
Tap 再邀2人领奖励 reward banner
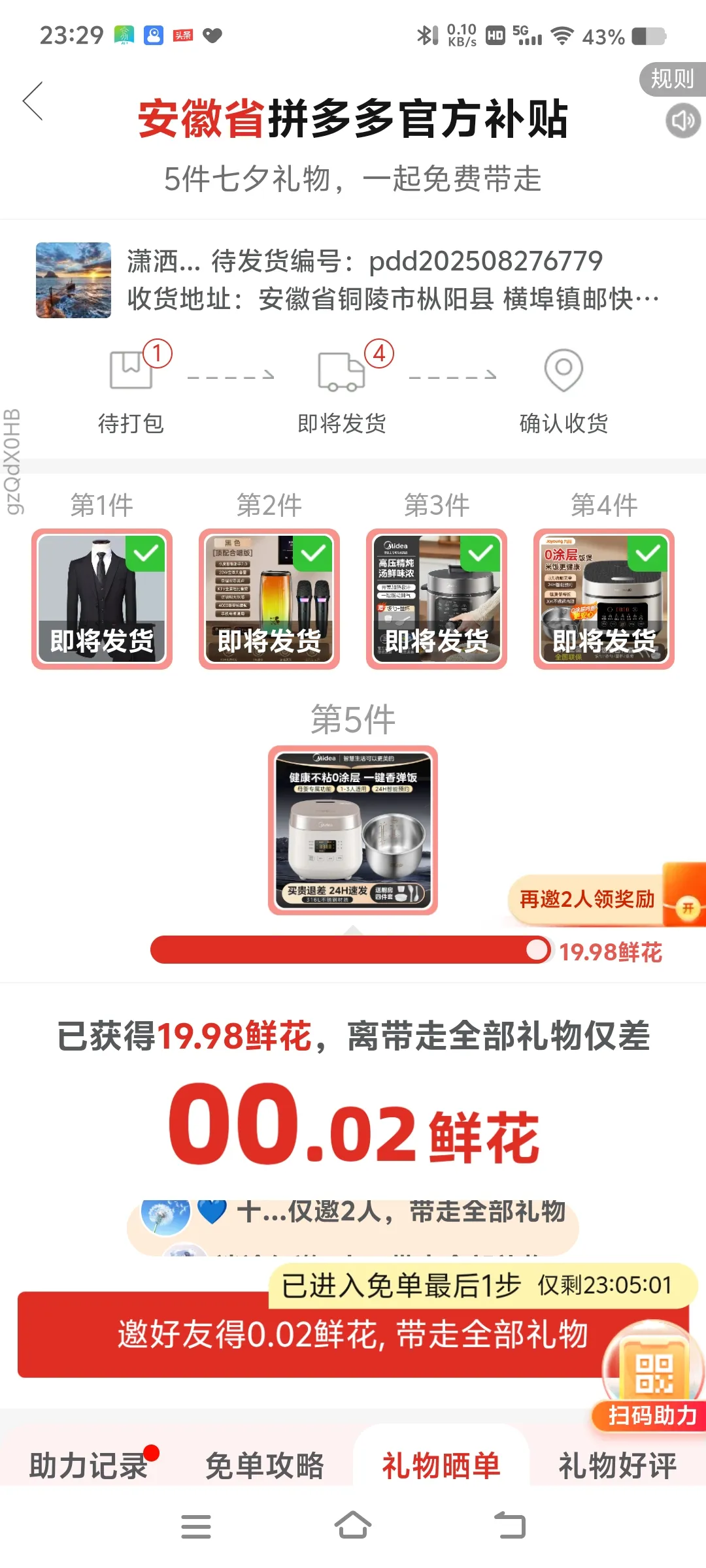(587, 900)
